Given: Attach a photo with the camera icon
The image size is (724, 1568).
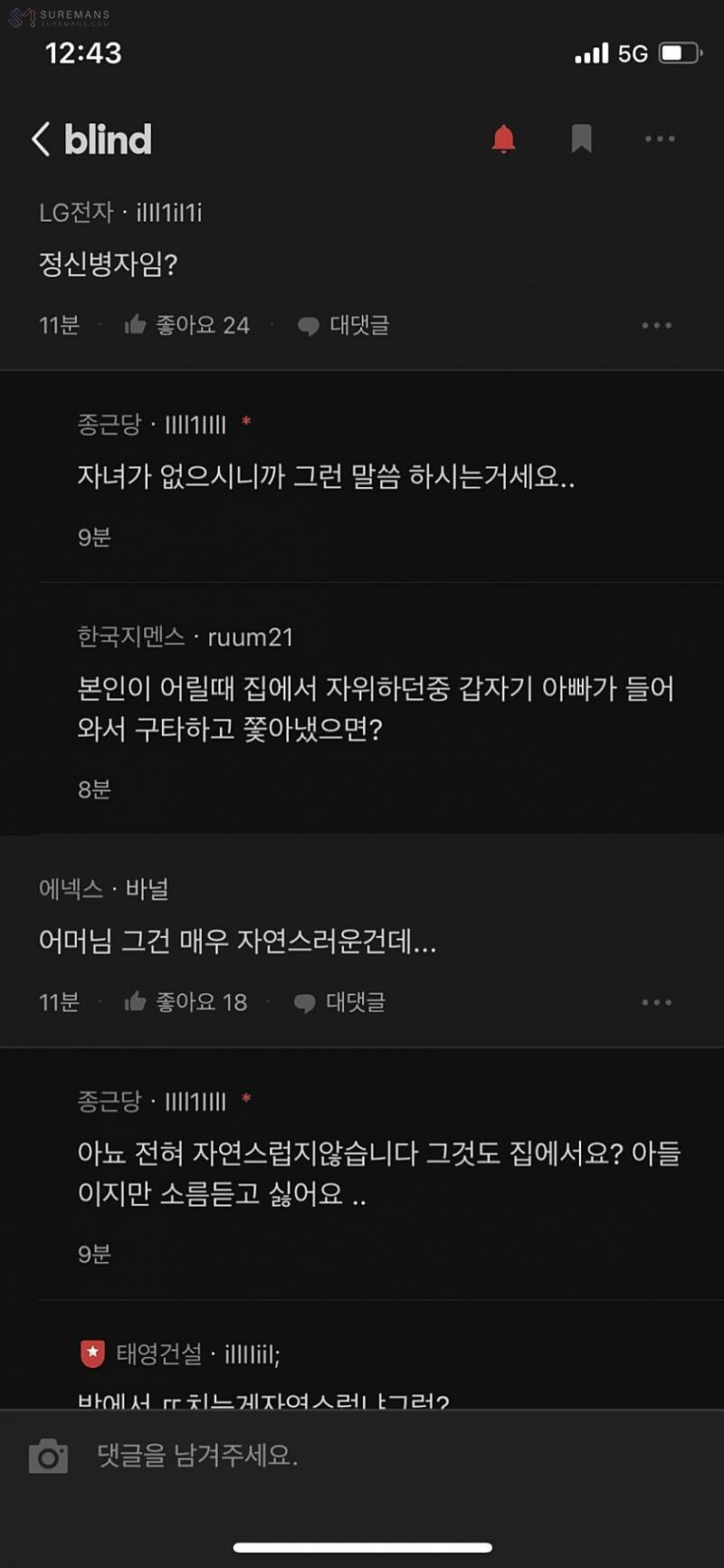Looking at the screenshot, I should [x=48, y=1456].
